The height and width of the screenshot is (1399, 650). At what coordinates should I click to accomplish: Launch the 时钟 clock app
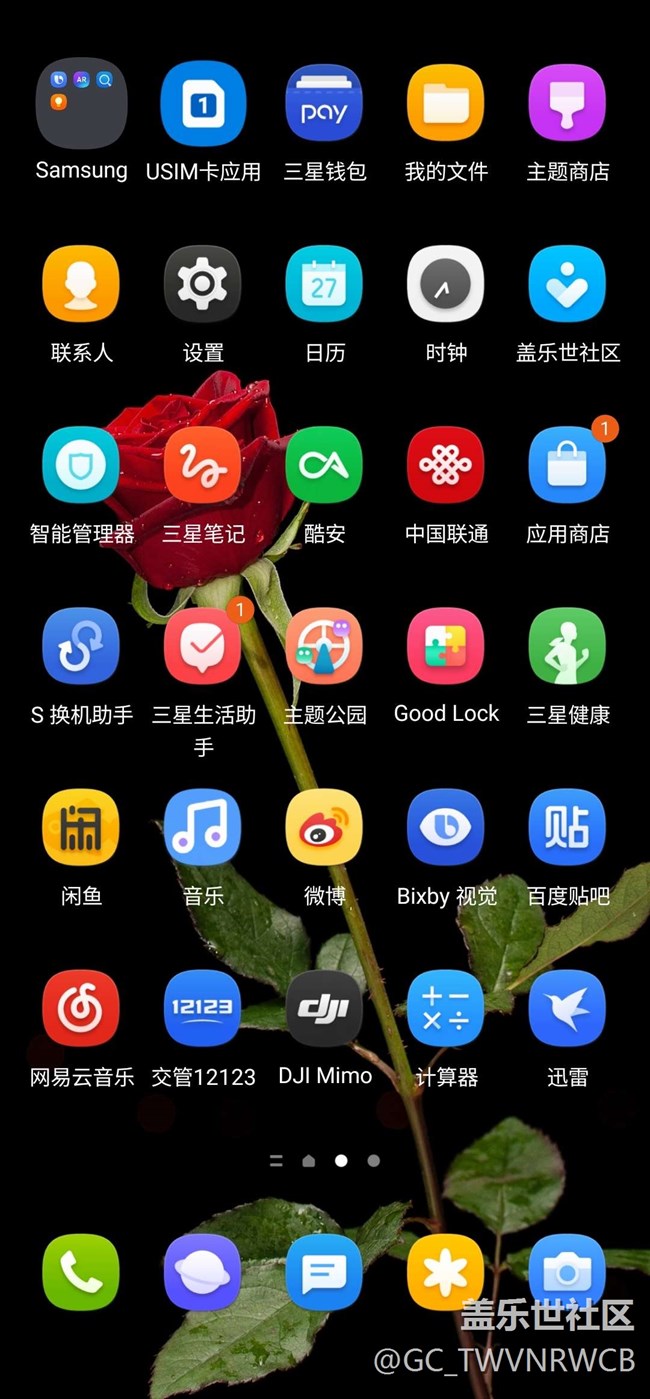446,285
